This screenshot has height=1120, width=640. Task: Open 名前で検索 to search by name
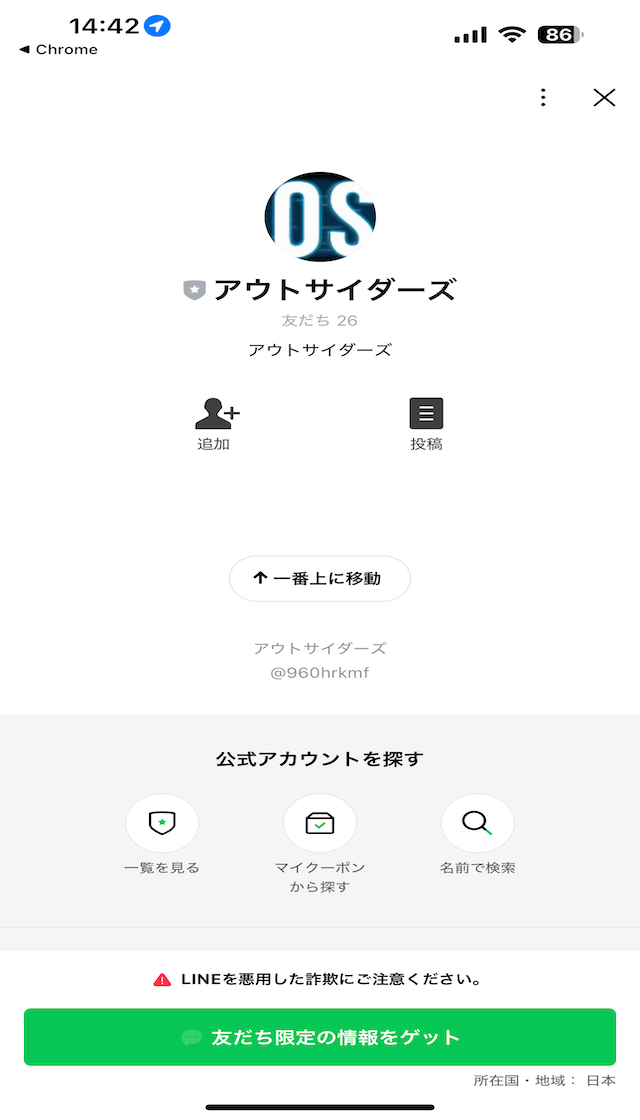tap(478, 834)
